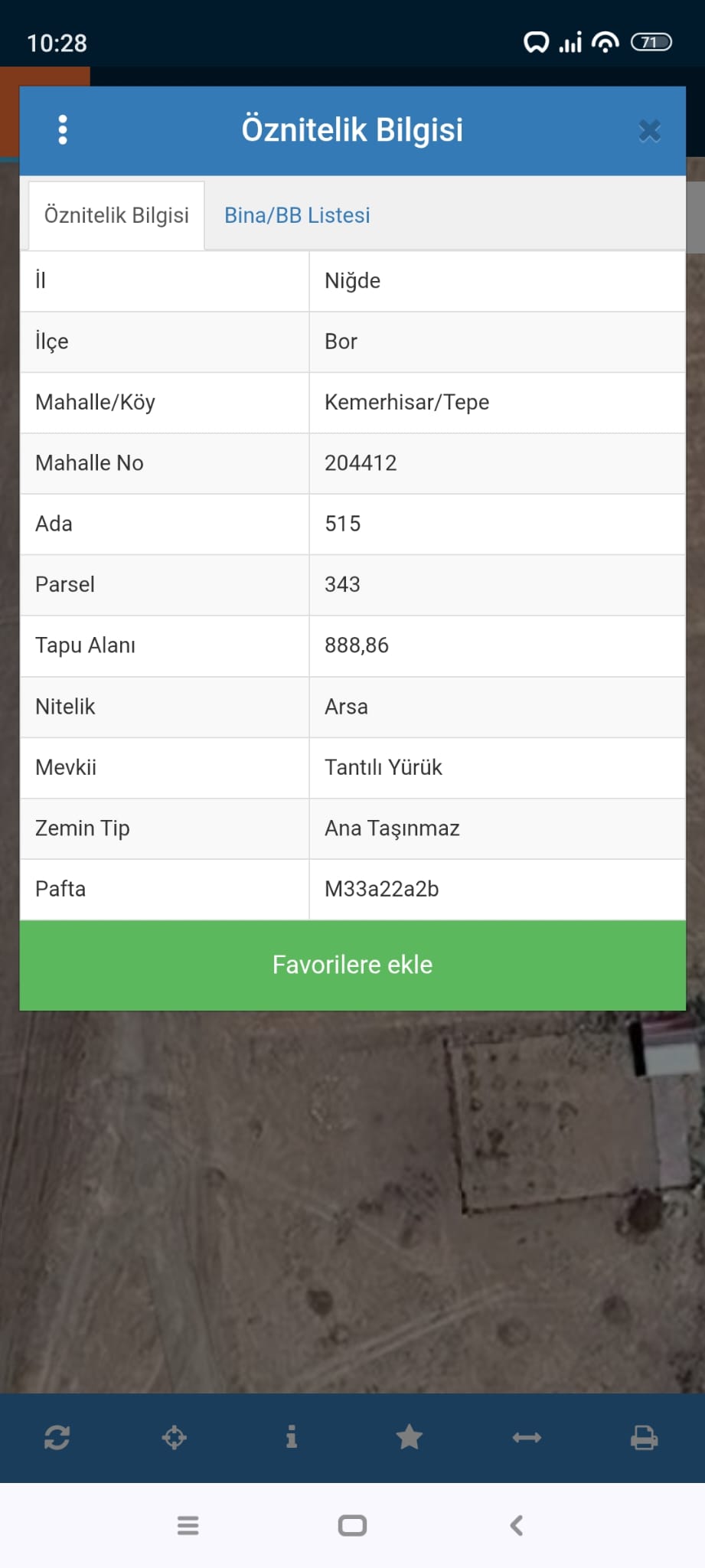Screen dimensions: 705x1568
Task: Open the three-dot menu in the dialog header
Action: 63,130
